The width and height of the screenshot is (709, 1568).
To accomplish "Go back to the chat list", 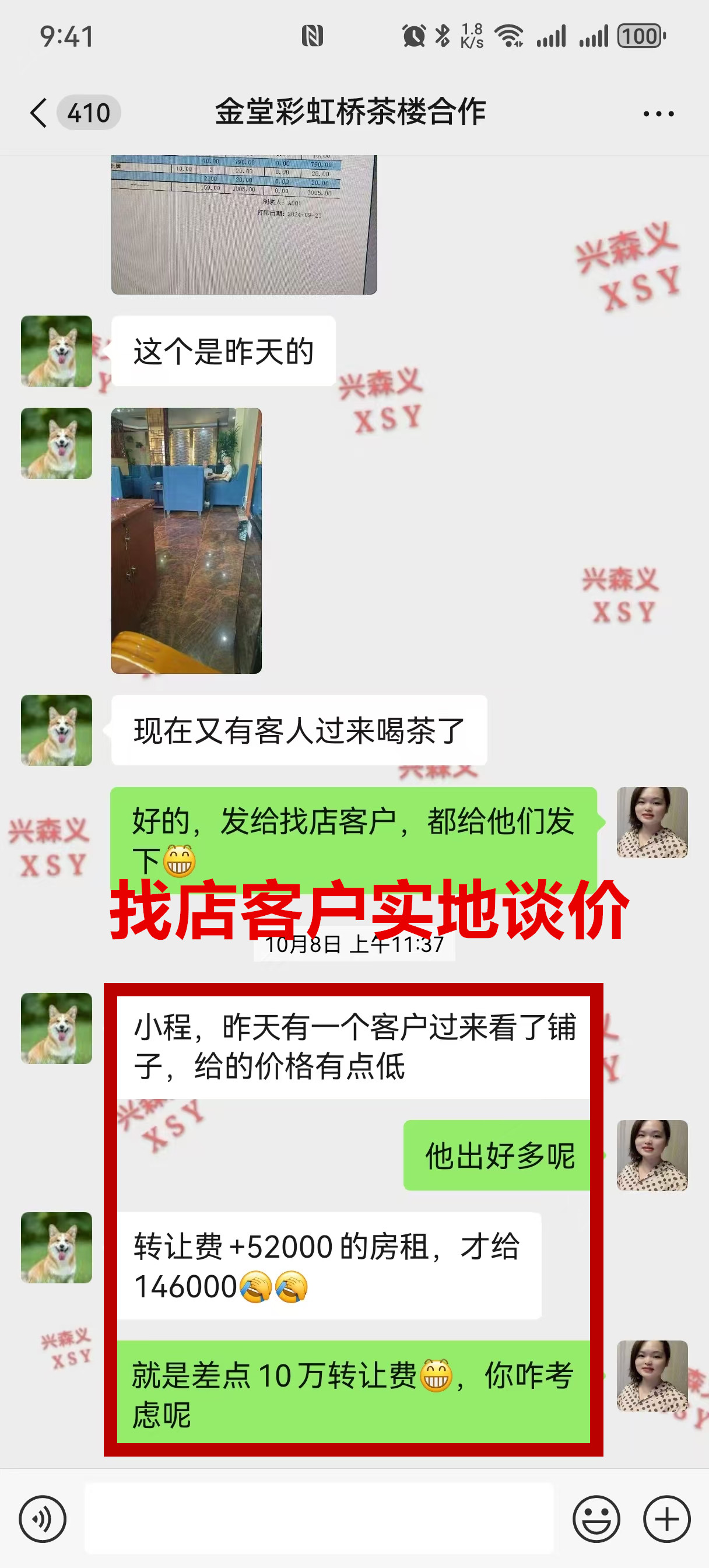I will coord(39,113).
